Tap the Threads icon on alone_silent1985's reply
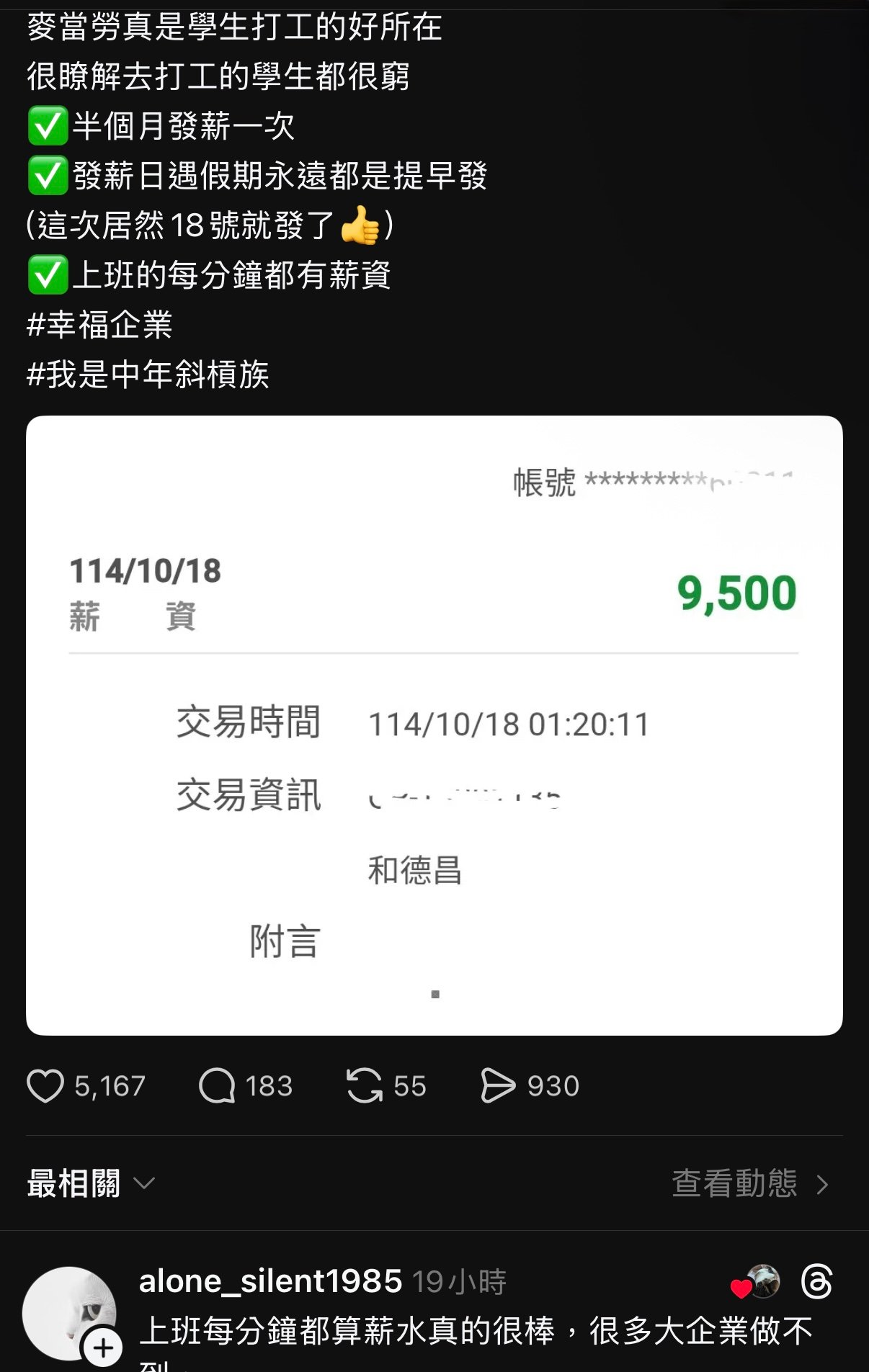Image resolution: width=869 pixels, height=1372 pixels. [x=817, y=1282]
